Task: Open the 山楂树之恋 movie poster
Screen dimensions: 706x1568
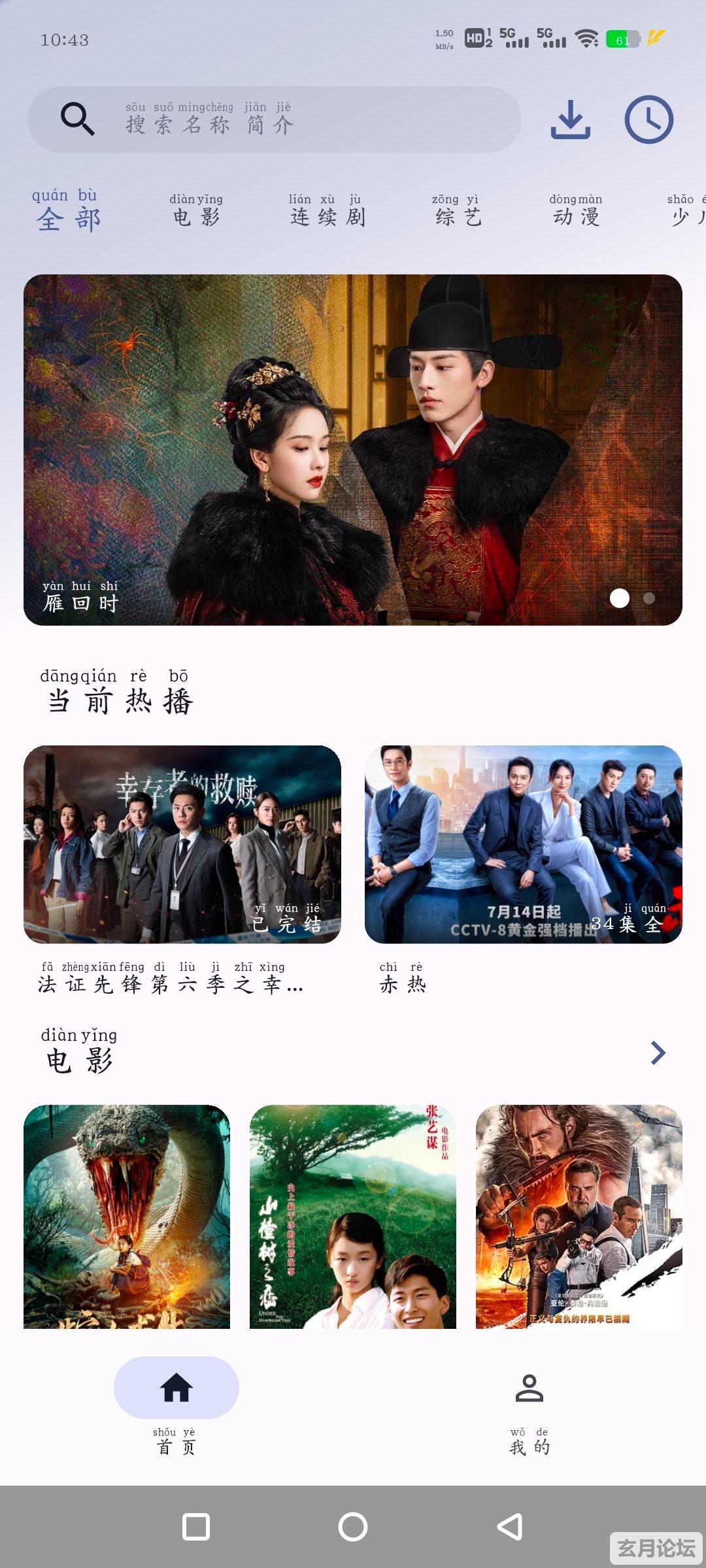Action: (x=353, y=1216)
